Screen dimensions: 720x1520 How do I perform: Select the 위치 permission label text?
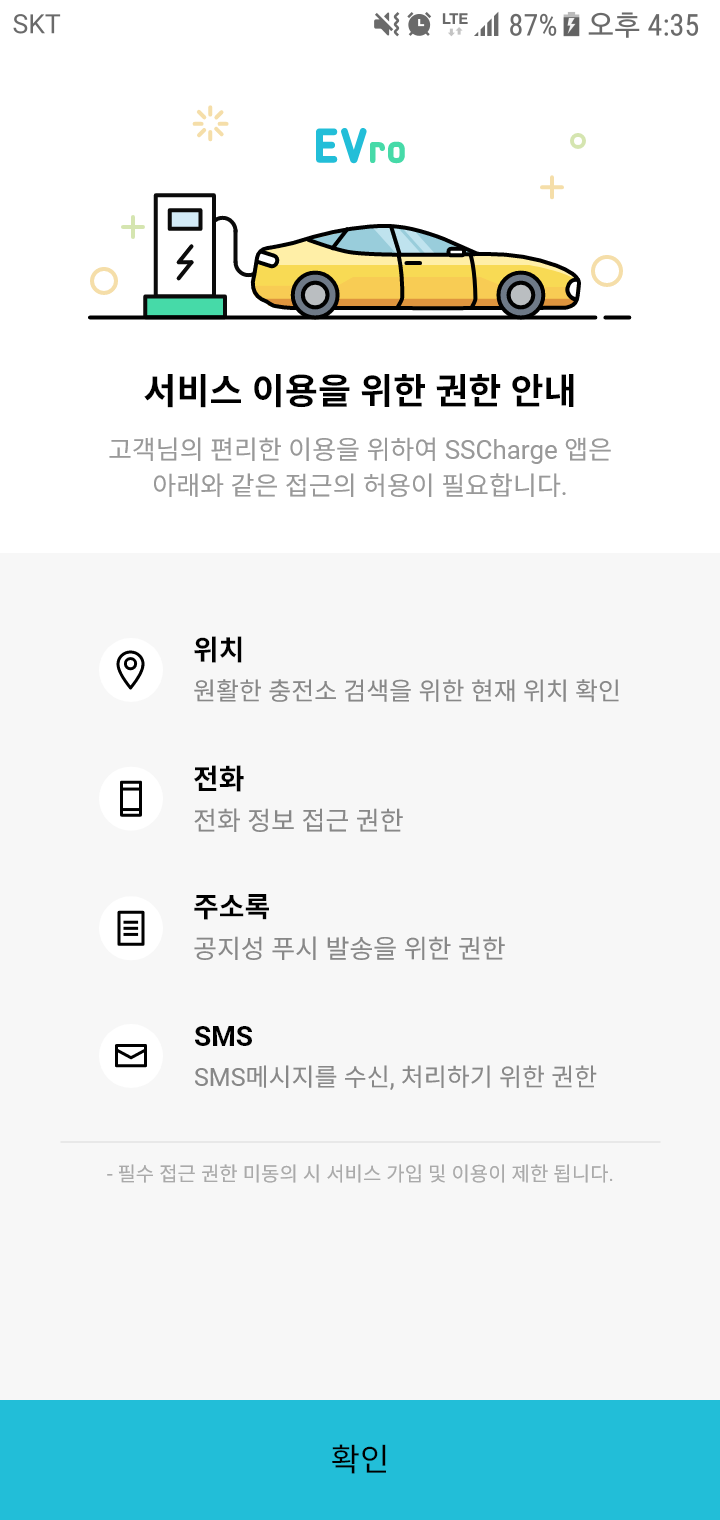[x=215, y=648]
